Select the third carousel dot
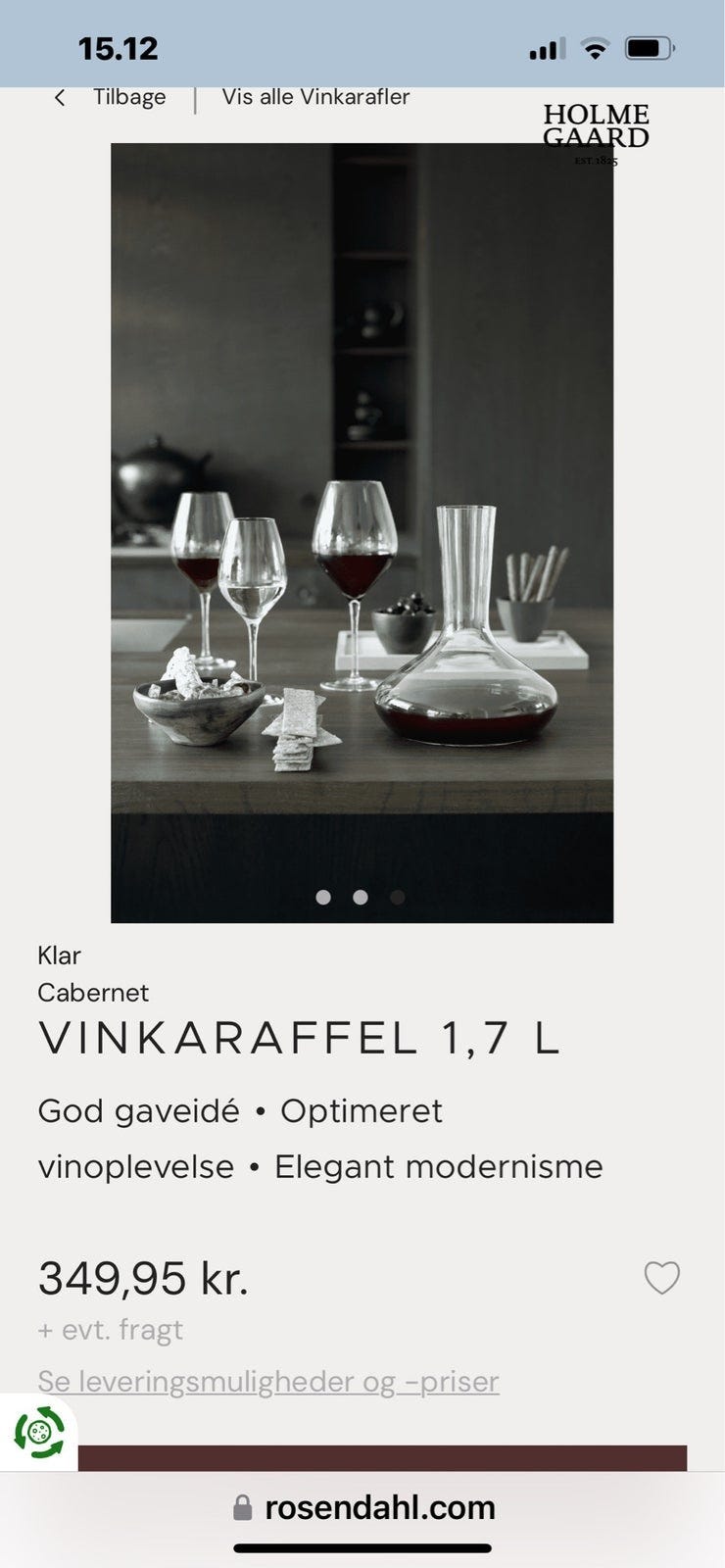 point(397,895)
